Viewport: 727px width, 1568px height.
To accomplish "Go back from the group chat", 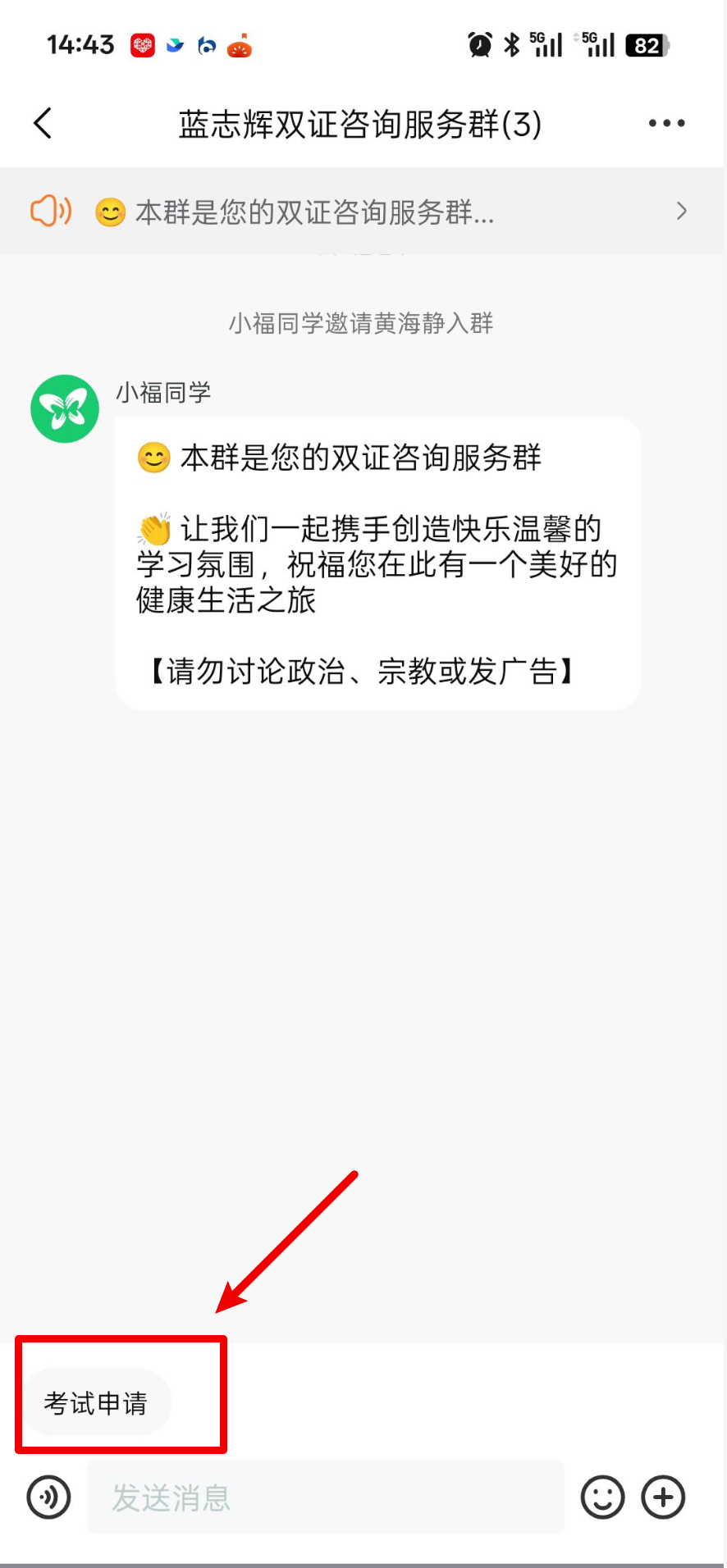I will click(43, 124).
